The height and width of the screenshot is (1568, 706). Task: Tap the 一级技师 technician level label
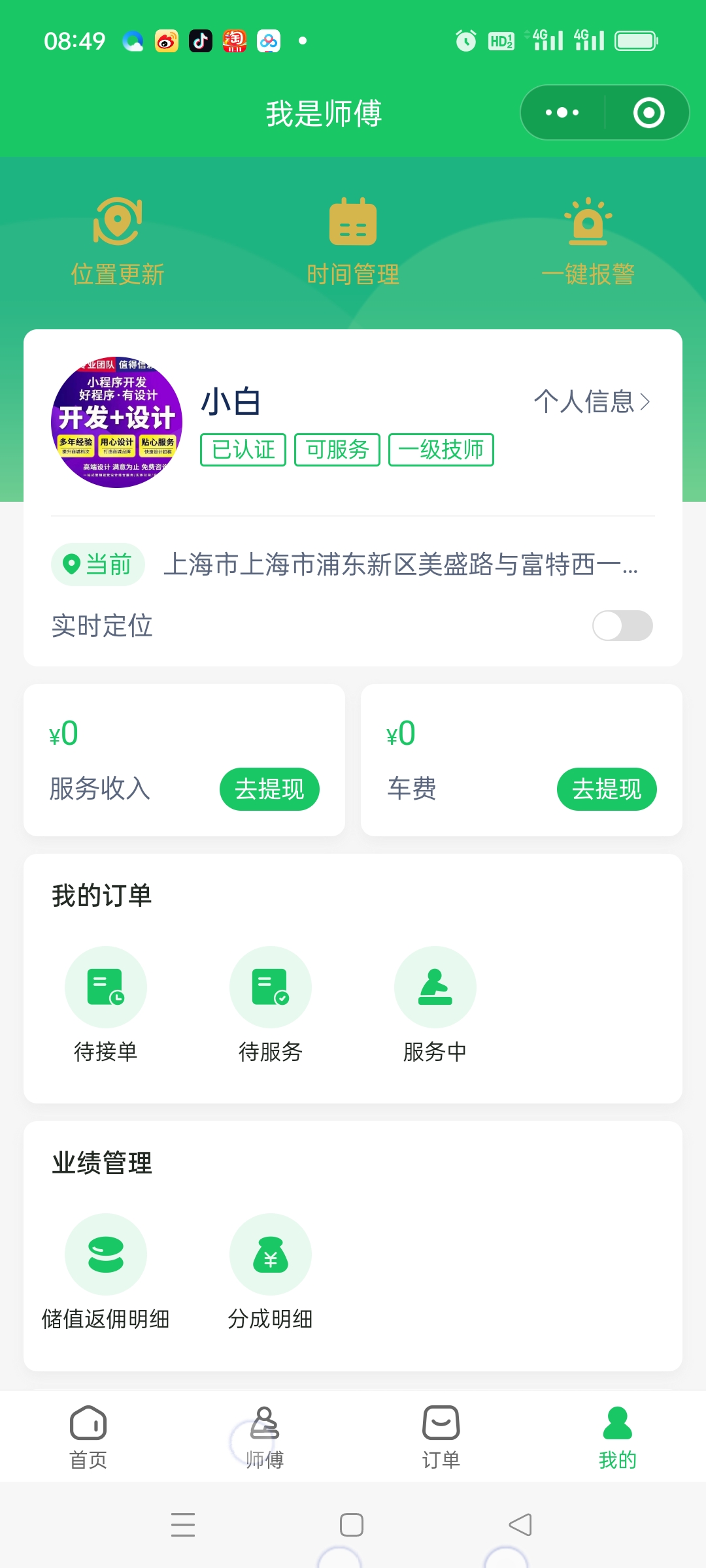pyautogui.click(x=441, y=449)
